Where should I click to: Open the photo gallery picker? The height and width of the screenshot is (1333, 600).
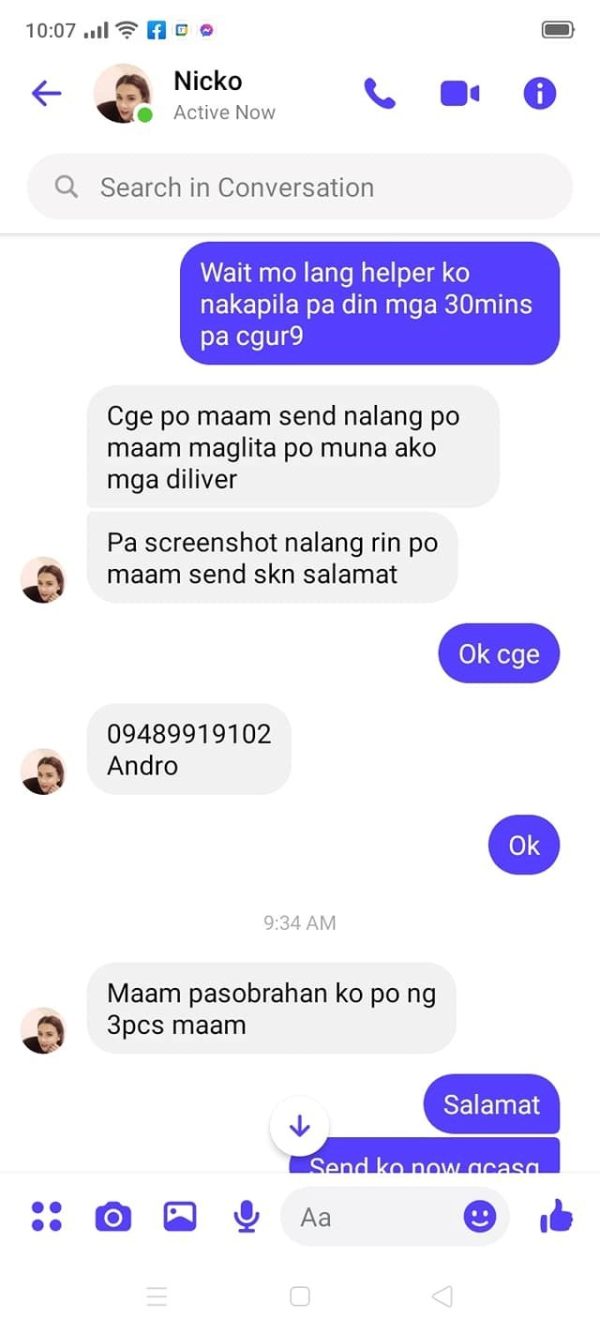180,1217
